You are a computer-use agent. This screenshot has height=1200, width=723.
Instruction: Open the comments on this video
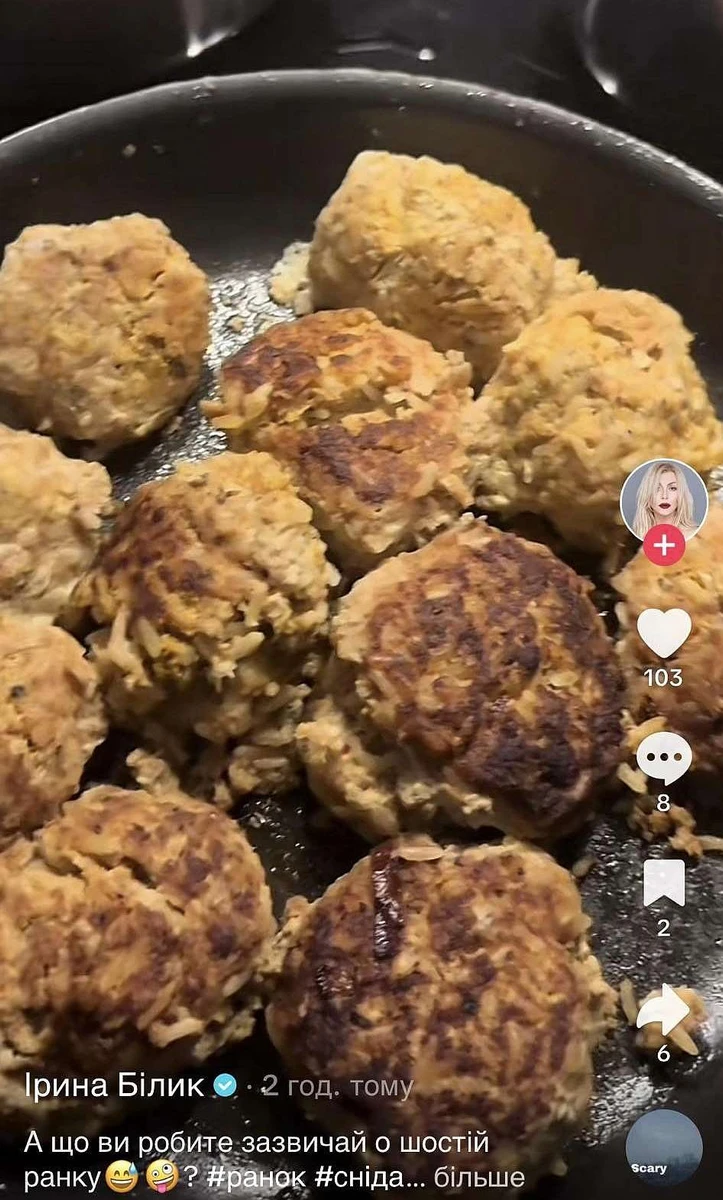pos(663,759)
